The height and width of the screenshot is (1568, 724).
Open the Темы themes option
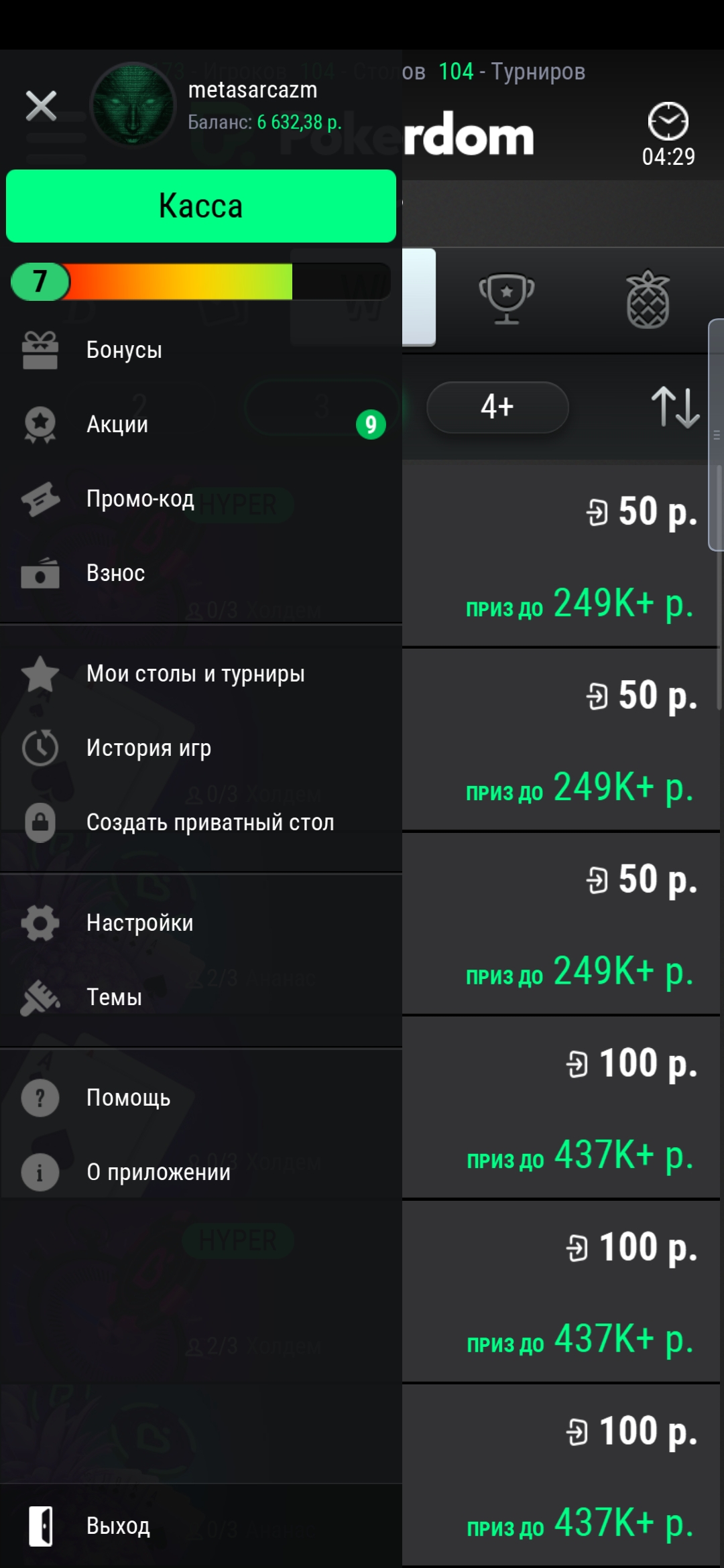pyautogui.click(x=201, y=997)
